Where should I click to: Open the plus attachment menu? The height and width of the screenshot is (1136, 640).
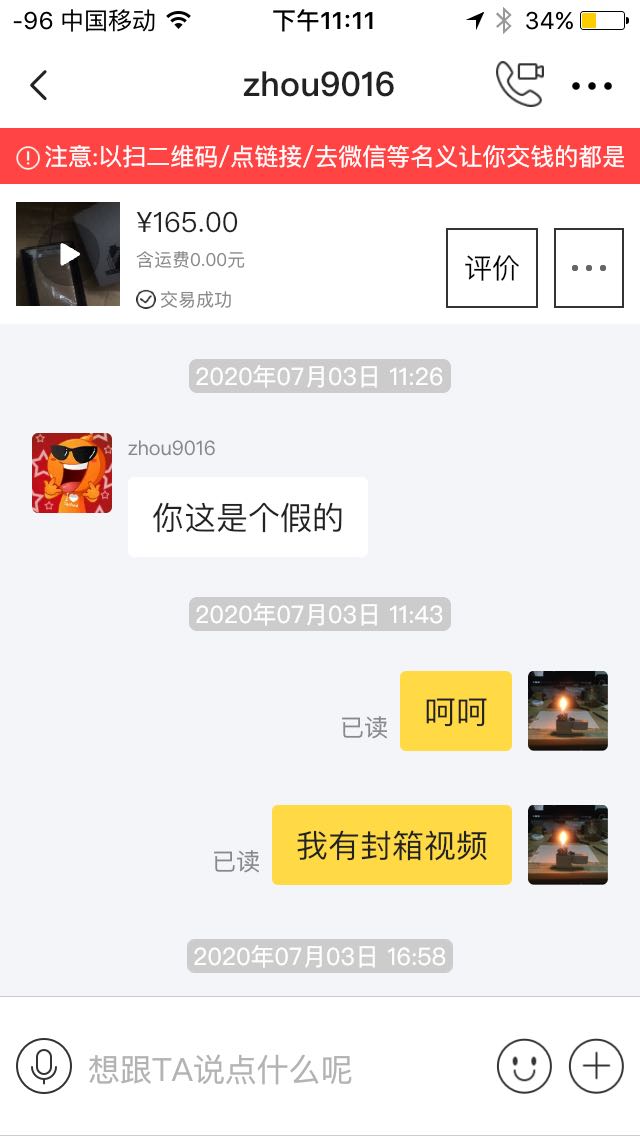[596, 1066]
